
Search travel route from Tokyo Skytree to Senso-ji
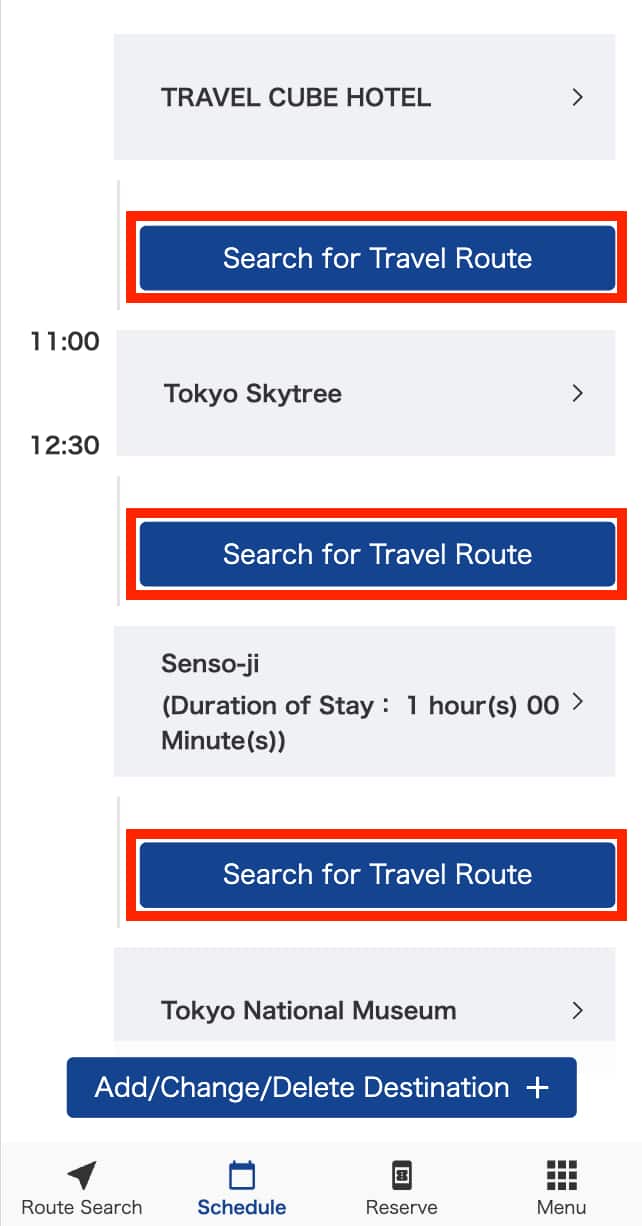pos(377,554)
